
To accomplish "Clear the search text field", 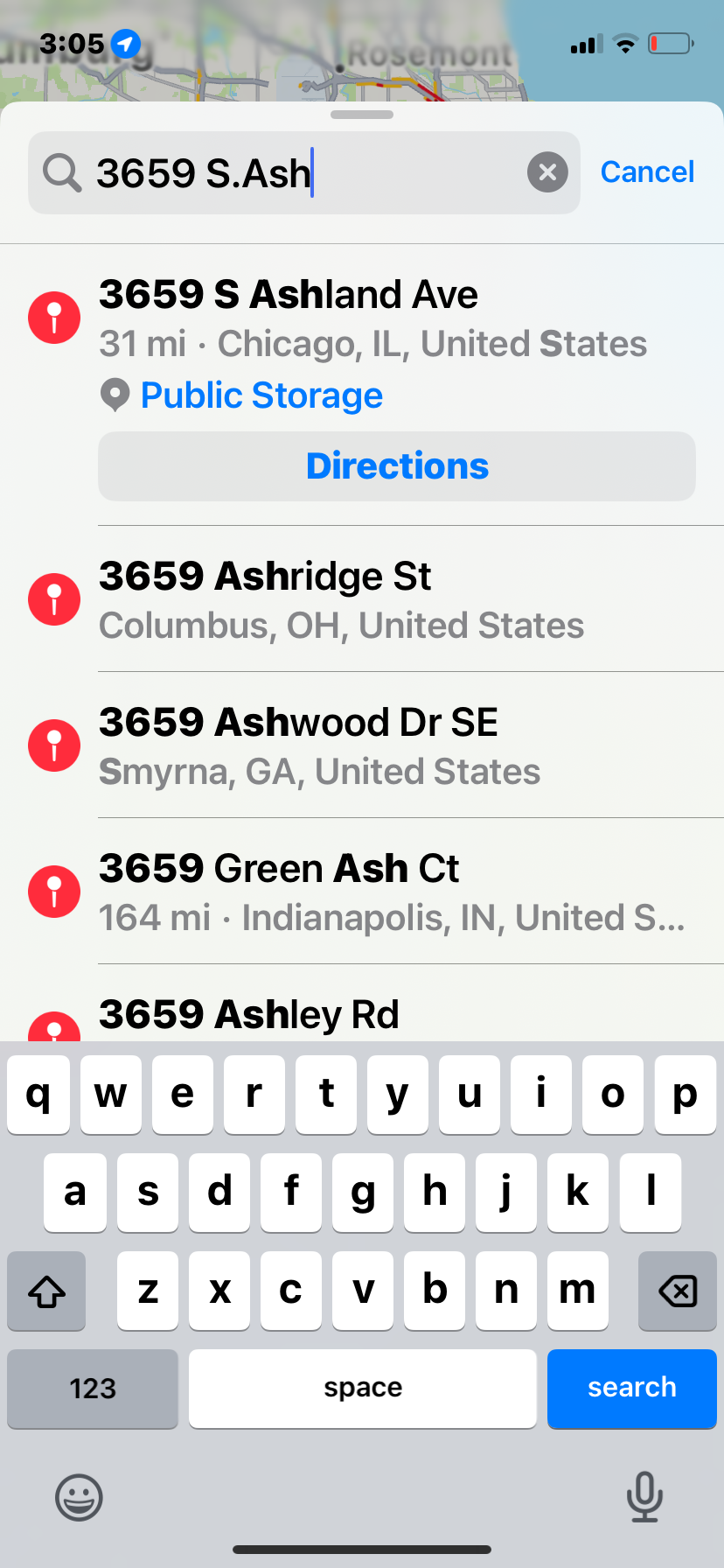I will pyautogui.click(x=547, y=172).
